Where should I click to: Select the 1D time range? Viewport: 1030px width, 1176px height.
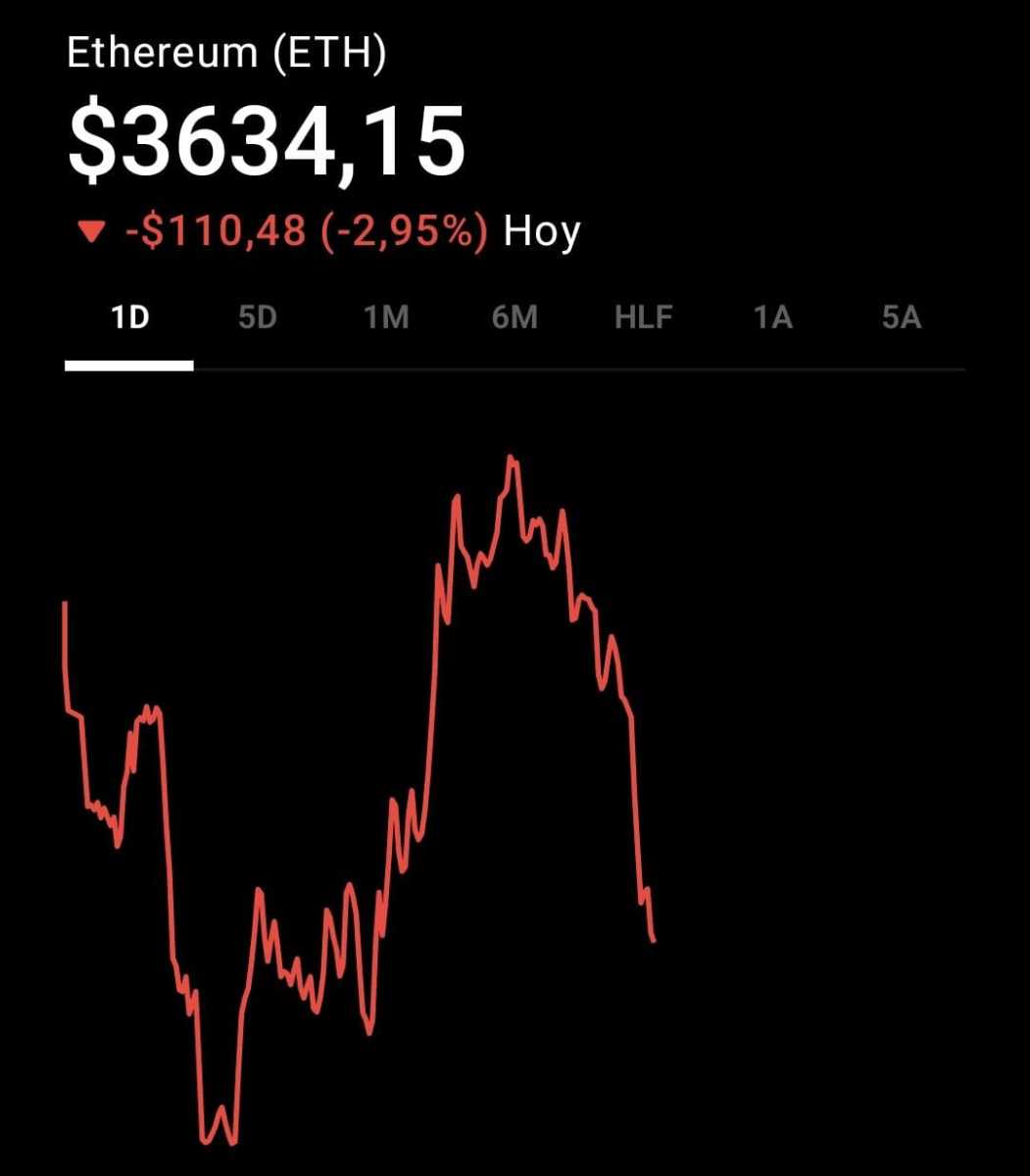(x=128, y=318)
